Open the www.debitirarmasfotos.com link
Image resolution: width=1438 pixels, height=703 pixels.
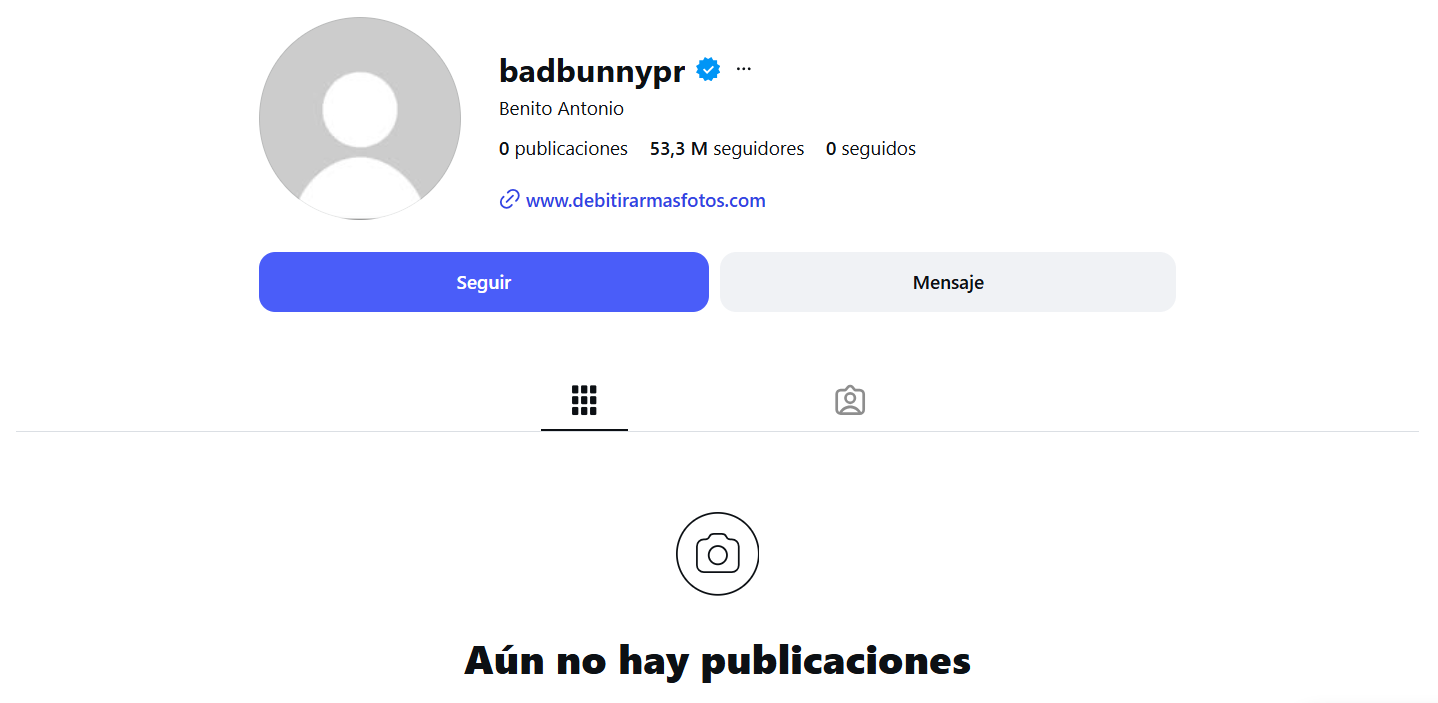click(645, 200)
